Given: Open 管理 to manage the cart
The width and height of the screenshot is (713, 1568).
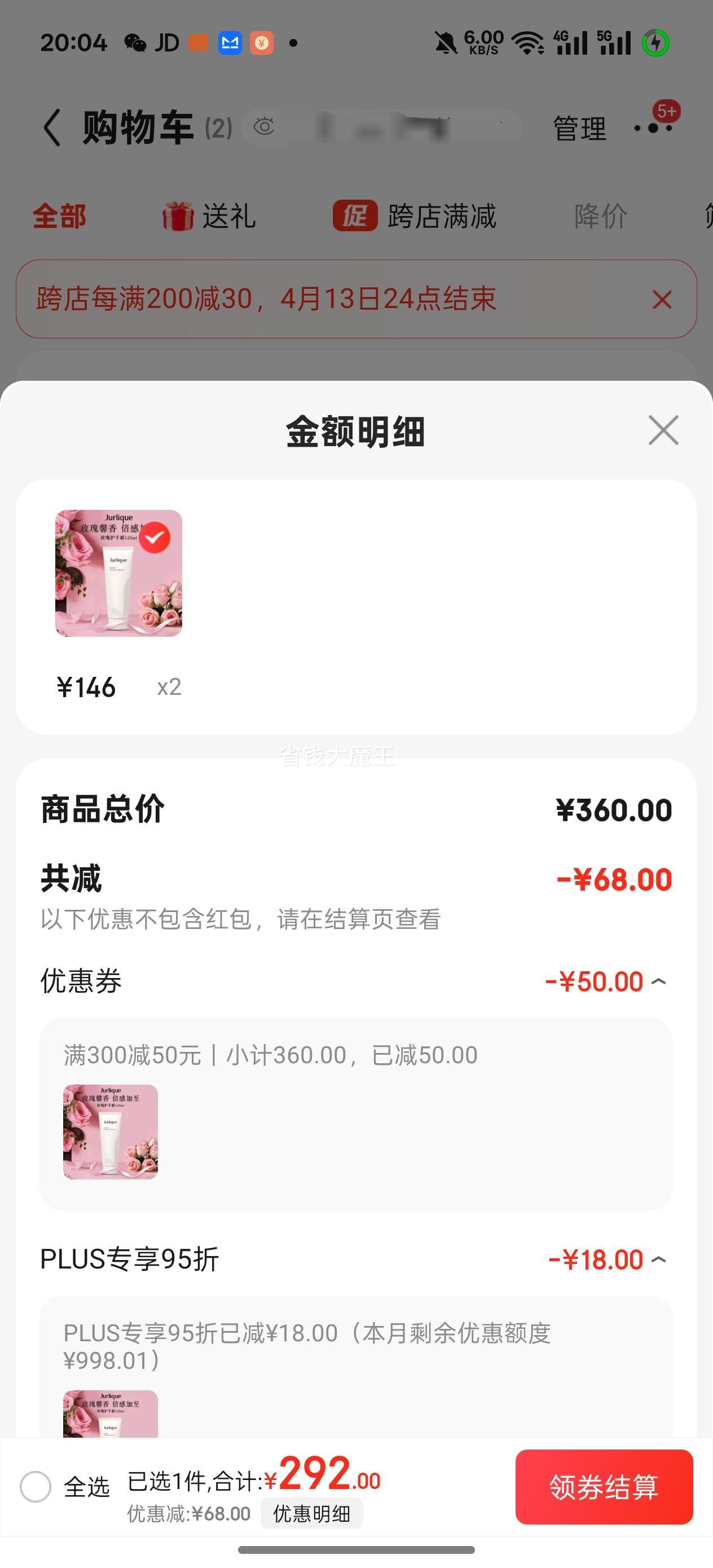Looking at the screenshot, I should click(579, 129).
